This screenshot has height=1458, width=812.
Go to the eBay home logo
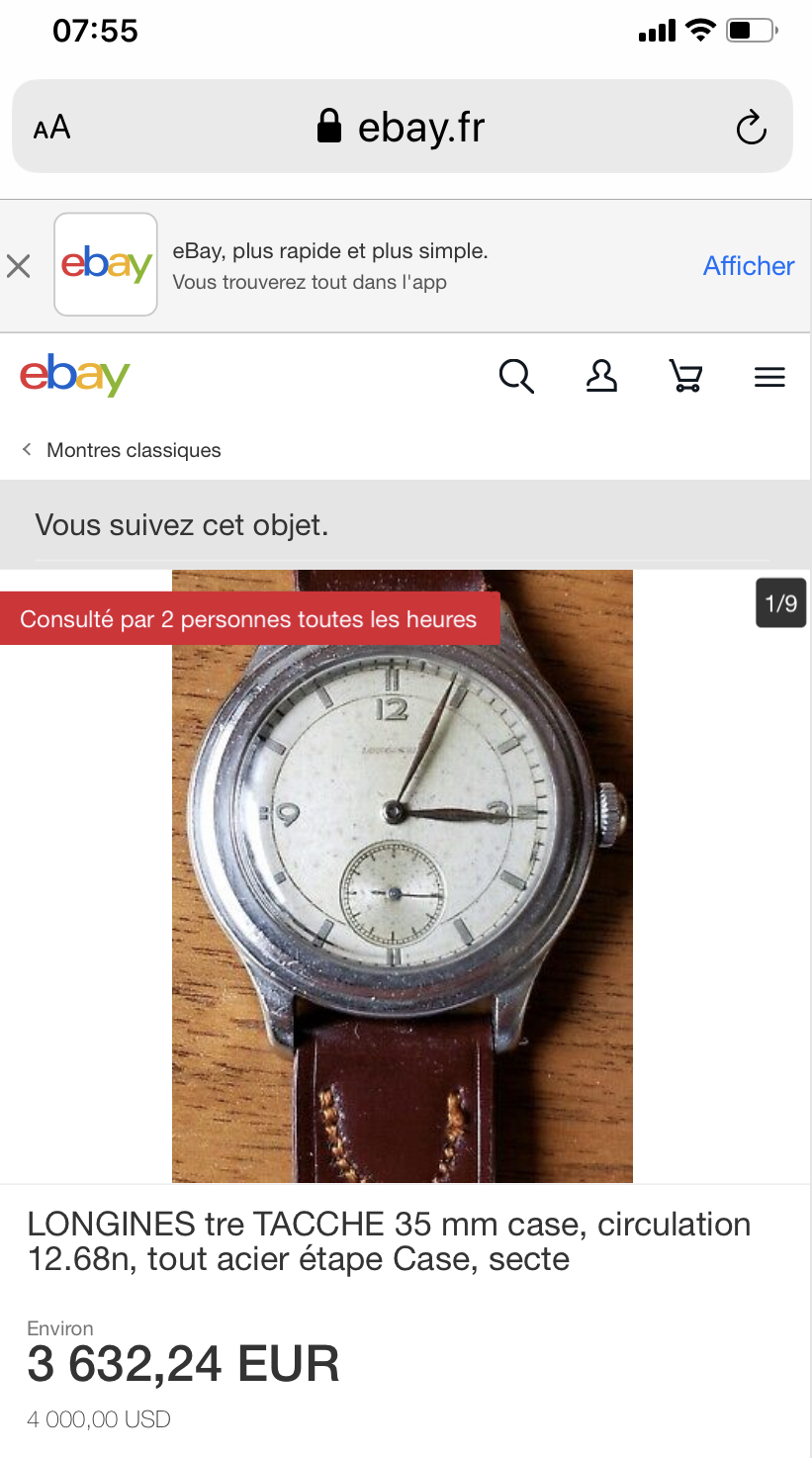tap(75, 376)
